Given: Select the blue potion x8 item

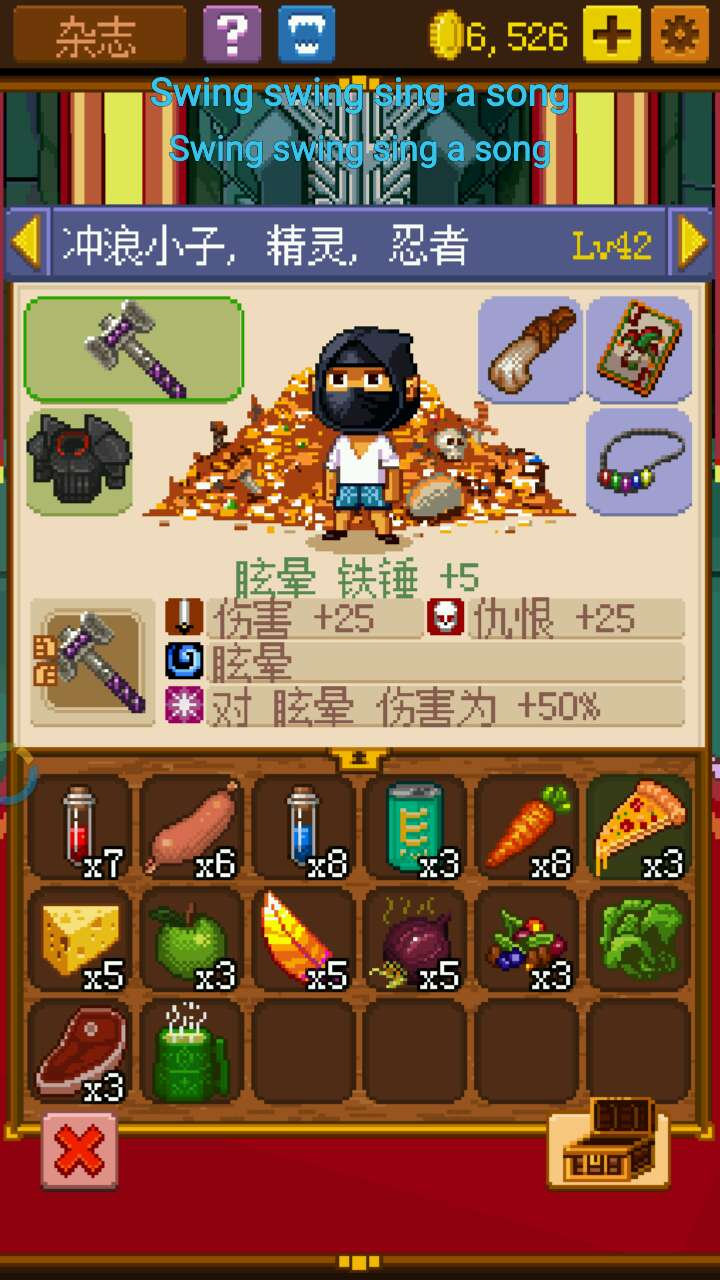Looking at the screenshot, I should (x=304, y=826).
